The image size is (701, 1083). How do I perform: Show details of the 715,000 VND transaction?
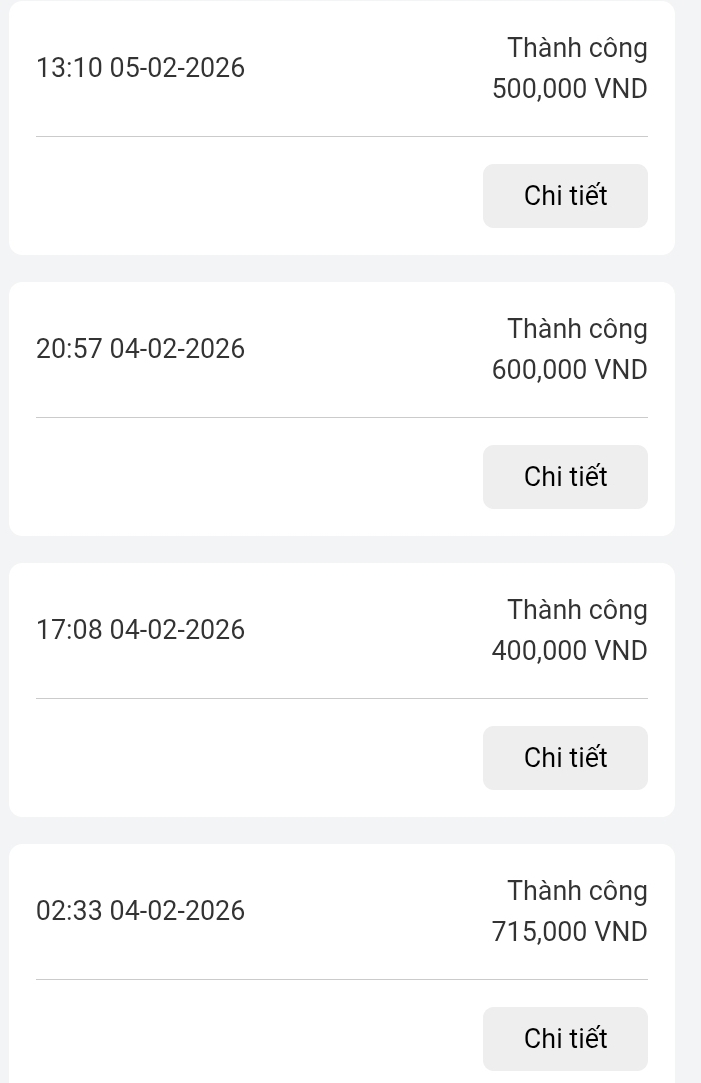(x=565, y=1039)
